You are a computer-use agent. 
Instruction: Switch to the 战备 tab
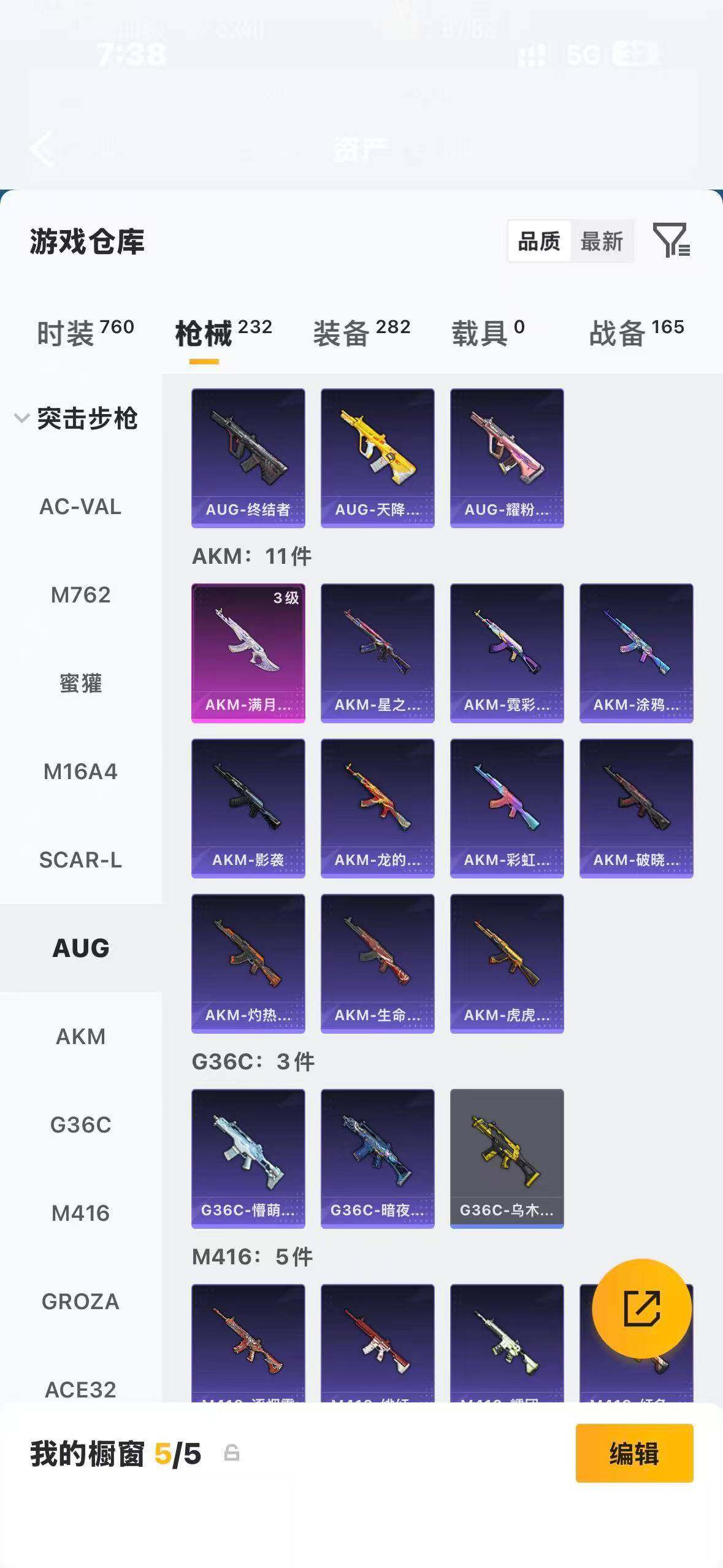637,332
